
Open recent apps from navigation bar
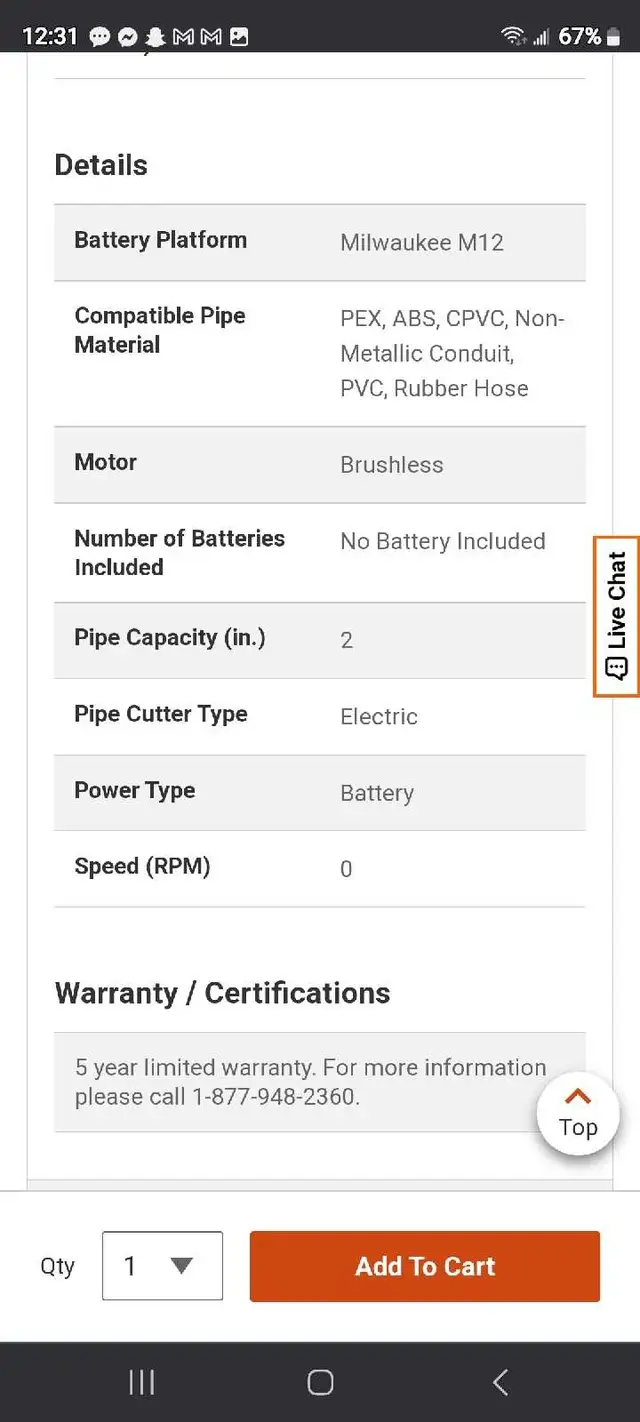(142, 1382)
